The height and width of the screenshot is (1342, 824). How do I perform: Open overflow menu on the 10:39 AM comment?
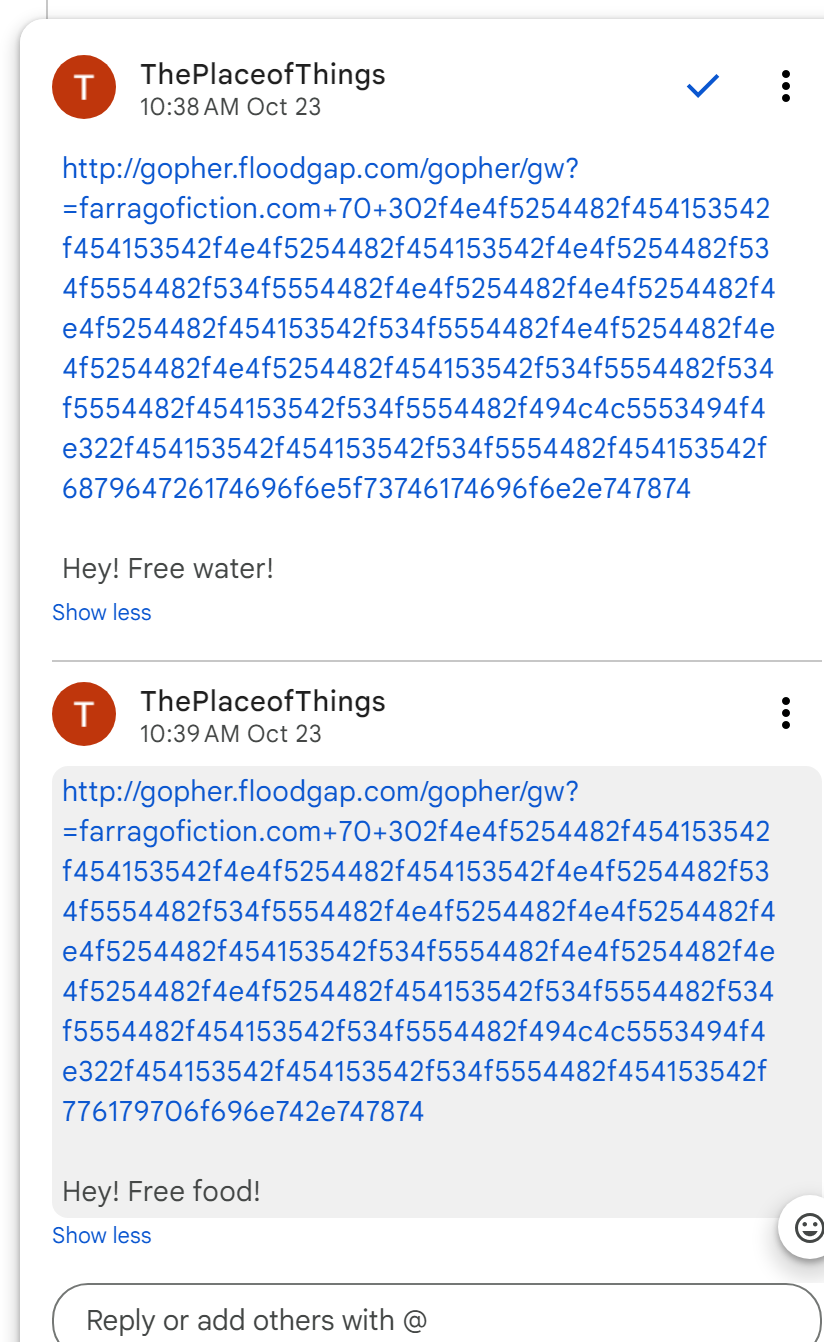coord(786,713)
